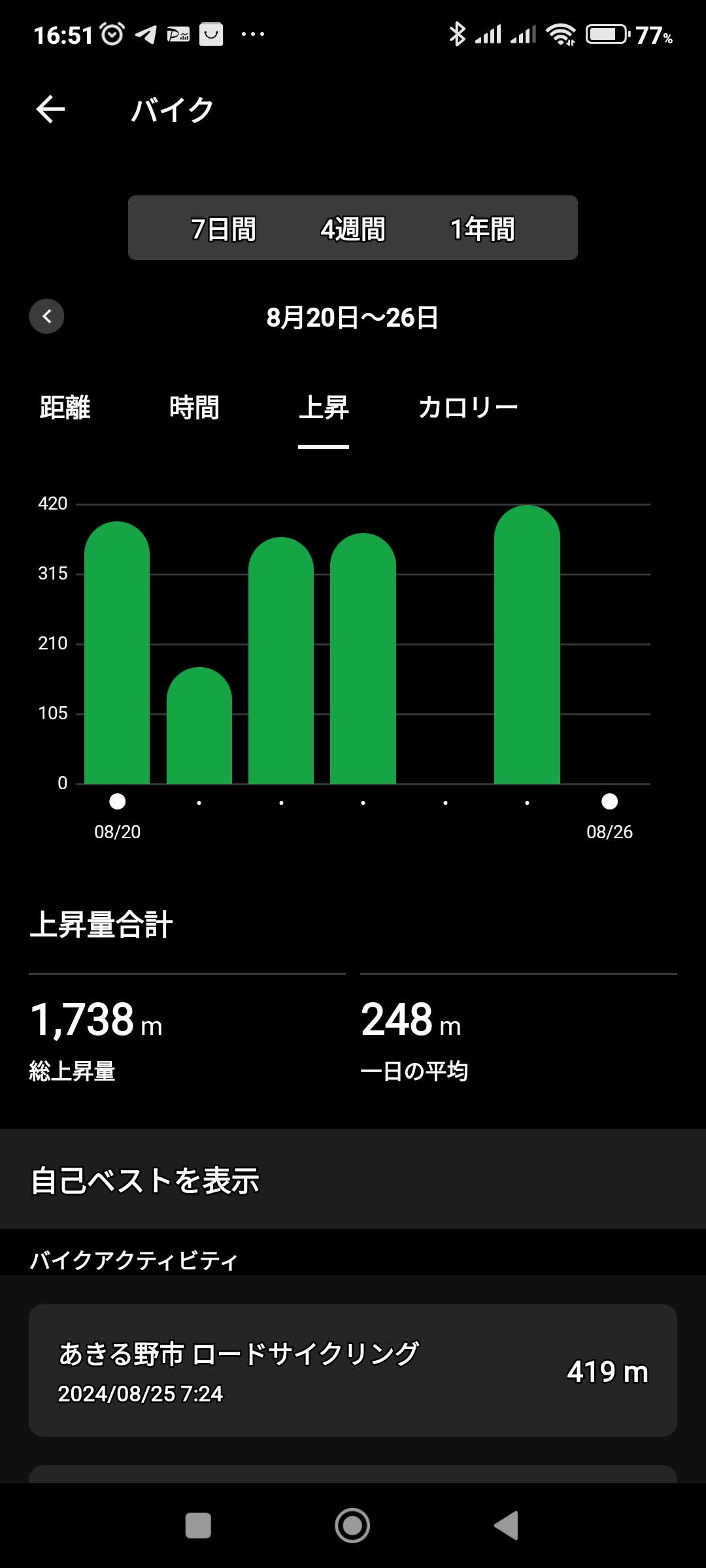
Task: Go to the system home screen
Action: pyautogui.click(x=352, y=1526)
